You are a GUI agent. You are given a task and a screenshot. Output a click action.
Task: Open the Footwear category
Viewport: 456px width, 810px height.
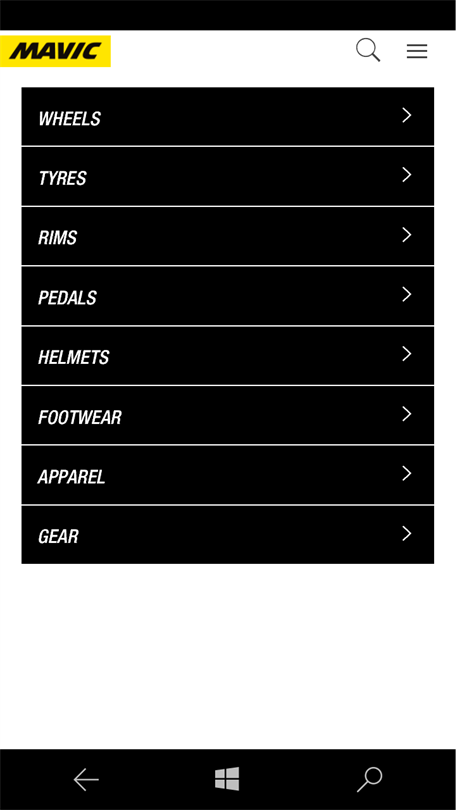[228, 415]
